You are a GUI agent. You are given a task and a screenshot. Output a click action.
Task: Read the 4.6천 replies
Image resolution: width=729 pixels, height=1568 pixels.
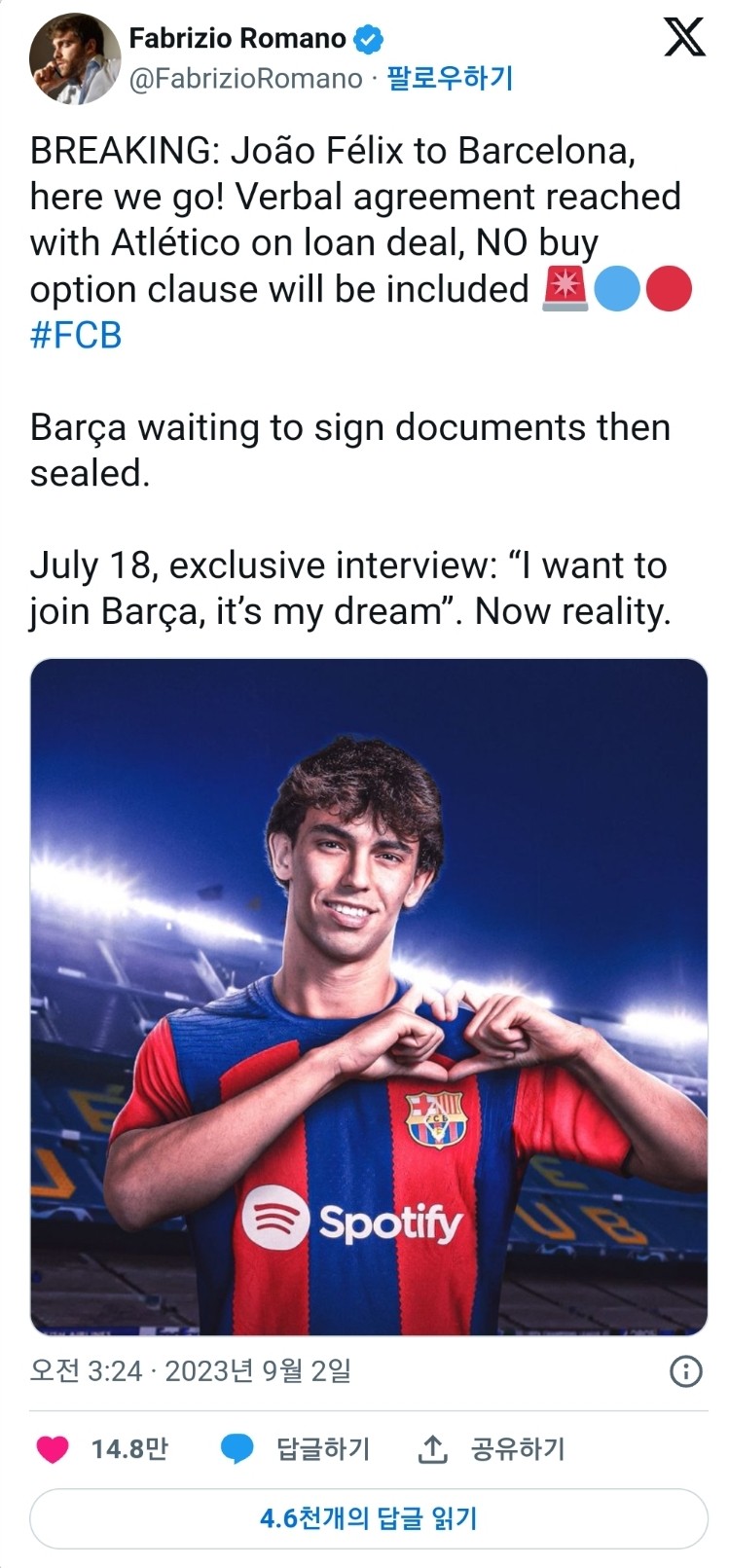(x=368, y=1518)
